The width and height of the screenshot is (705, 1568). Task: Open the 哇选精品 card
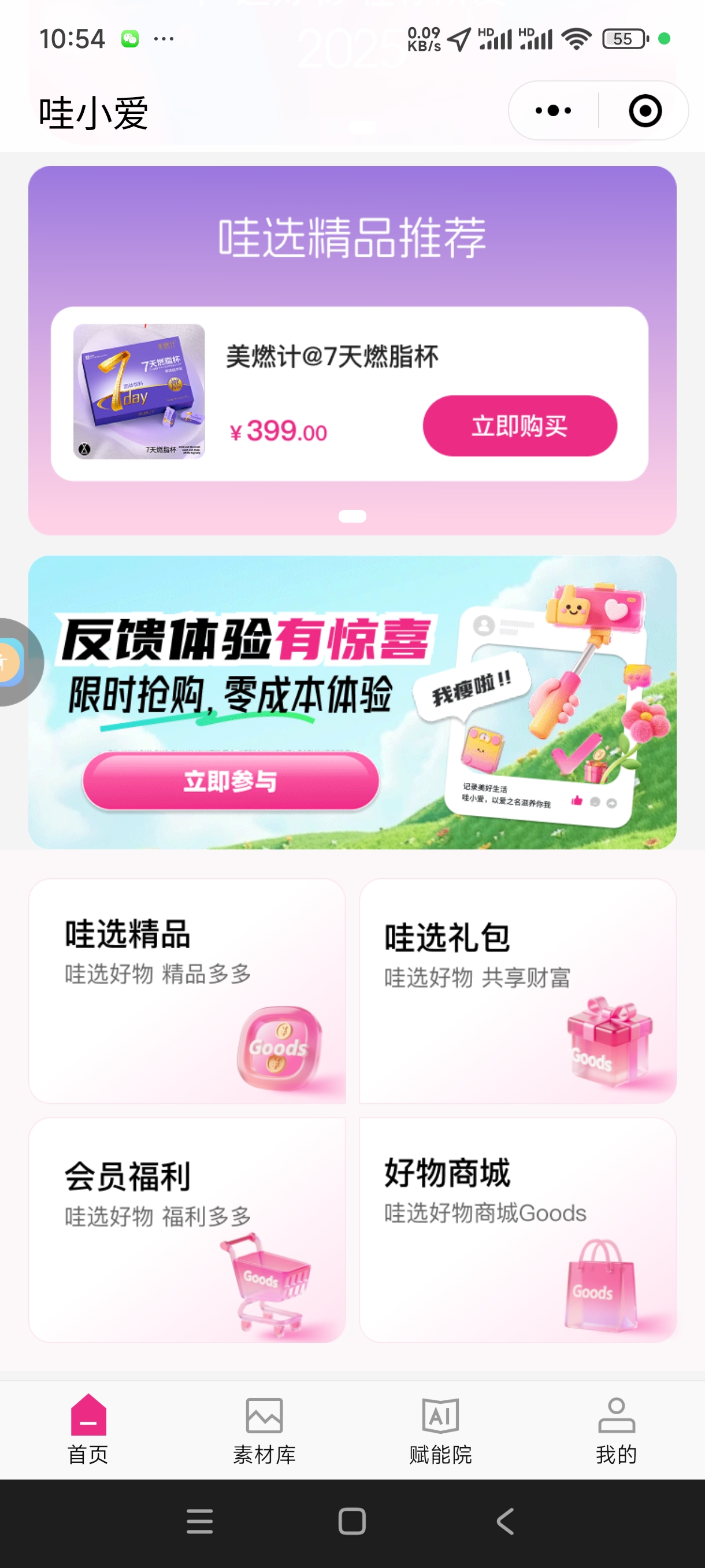click(187, 990)
